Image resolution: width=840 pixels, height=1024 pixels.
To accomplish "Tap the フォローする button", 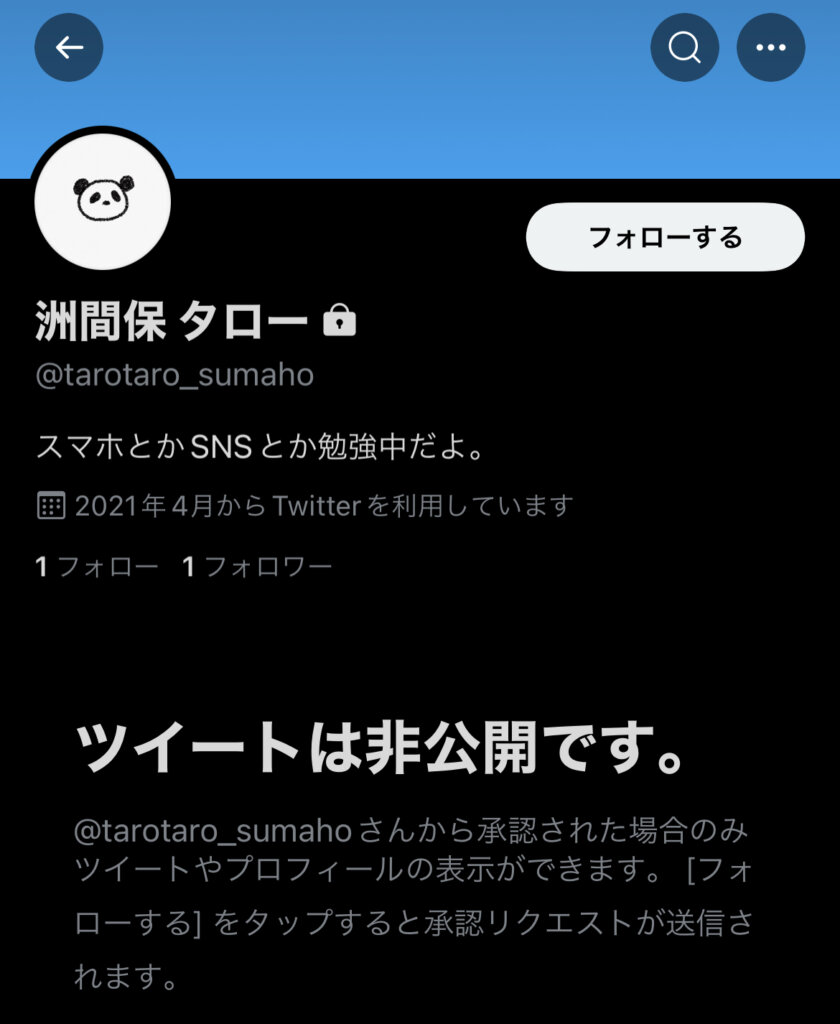I will [x=665, y=237].
